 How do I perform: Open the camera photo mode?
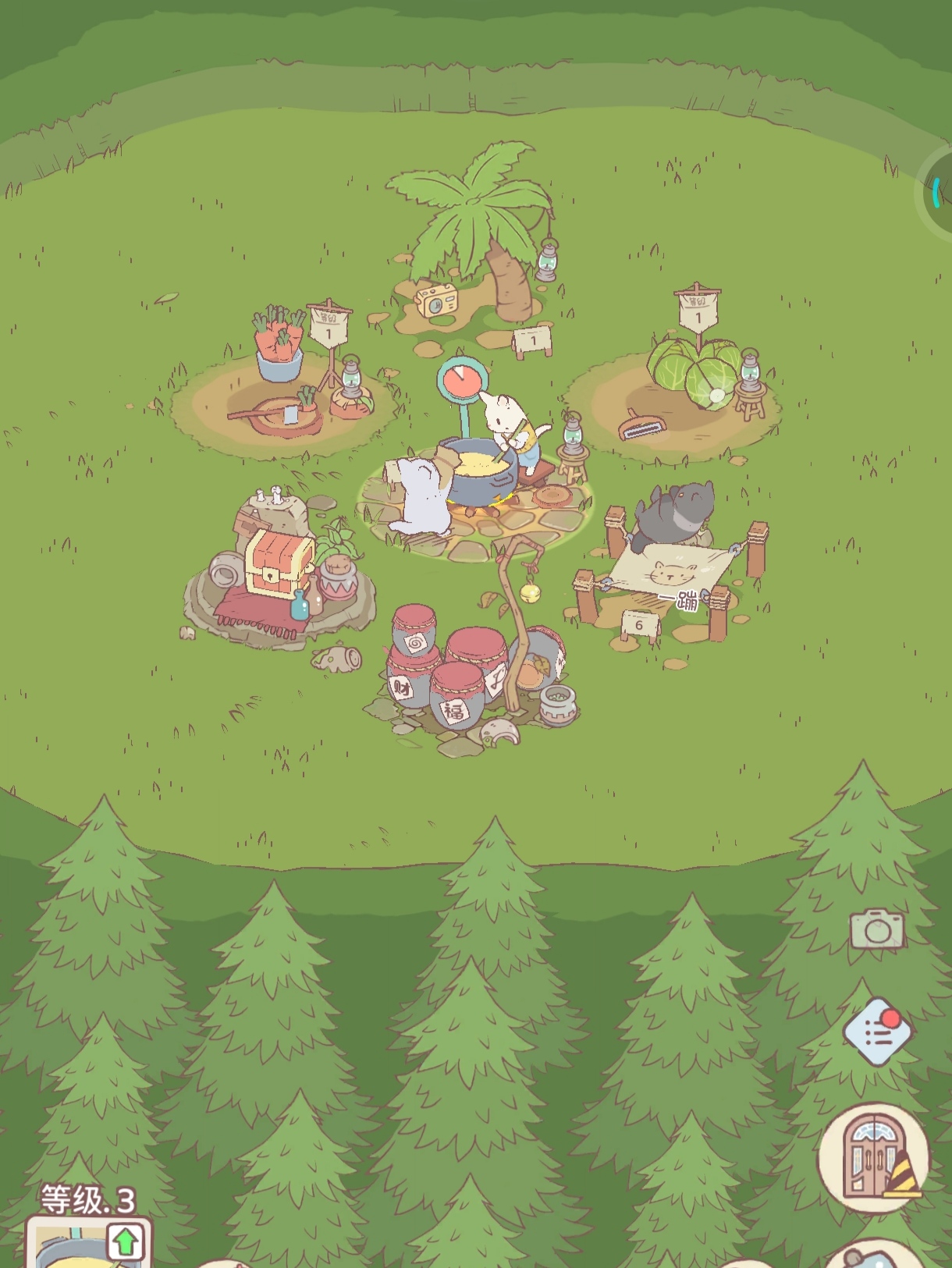click(877, 929)
